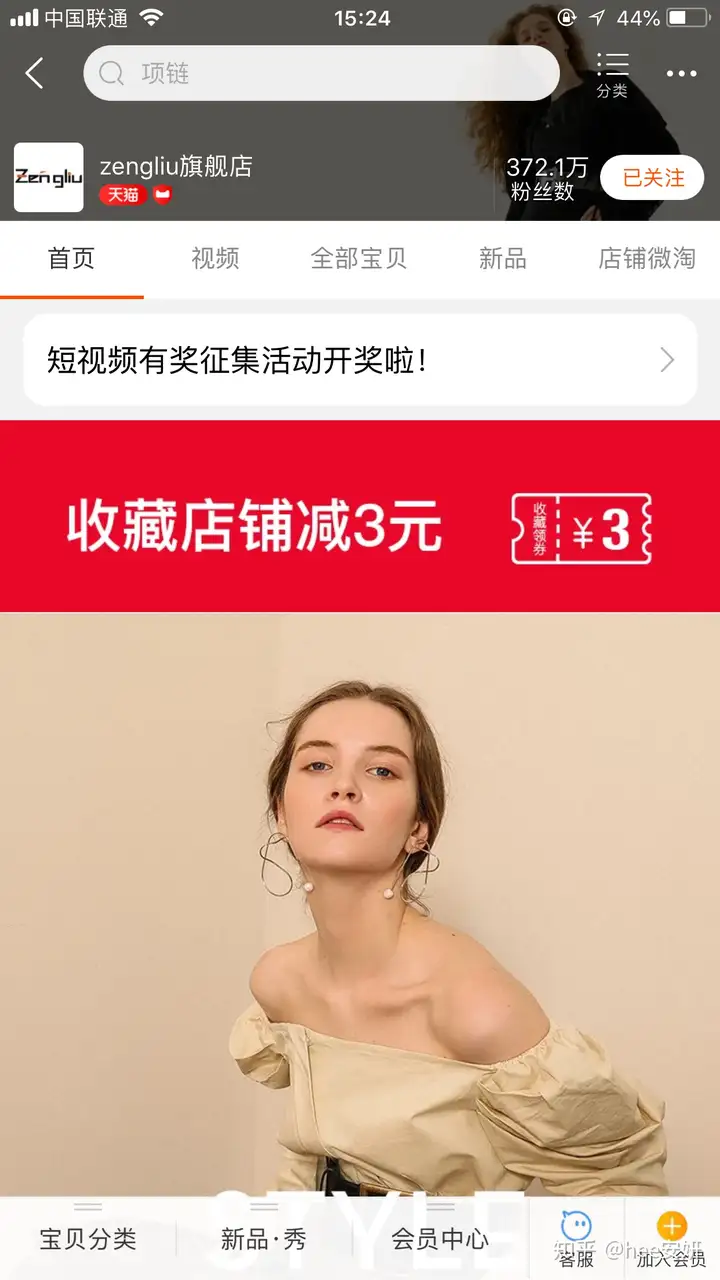Contact 客服 customer service
720x1280 pixels.
(577, 1238)
